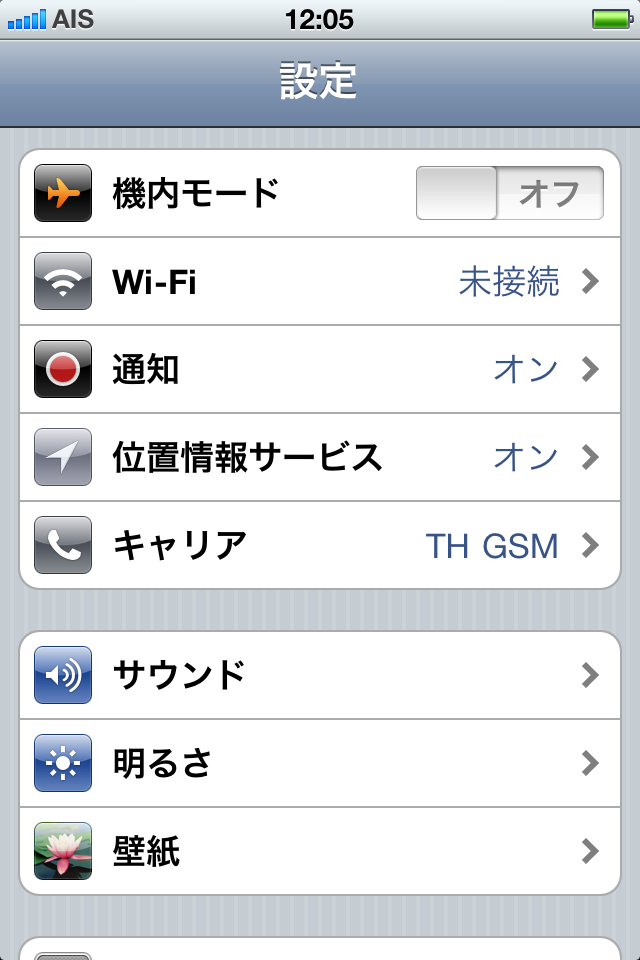Open the Wi-Fi settings row
This screenshot has height=960, width=640.
[x=320, y=282]
